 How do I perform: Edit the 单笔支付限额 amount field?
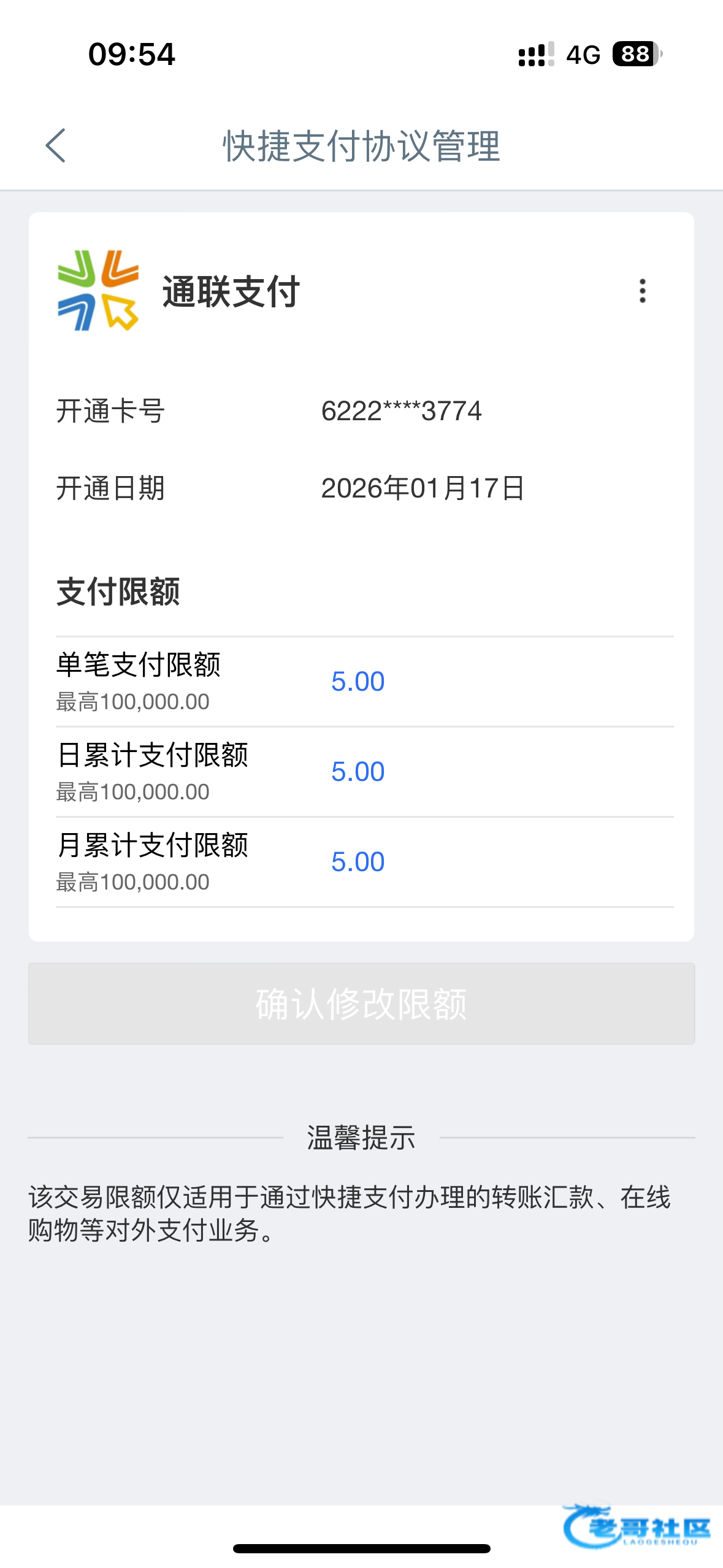click(x=501, y=682)
